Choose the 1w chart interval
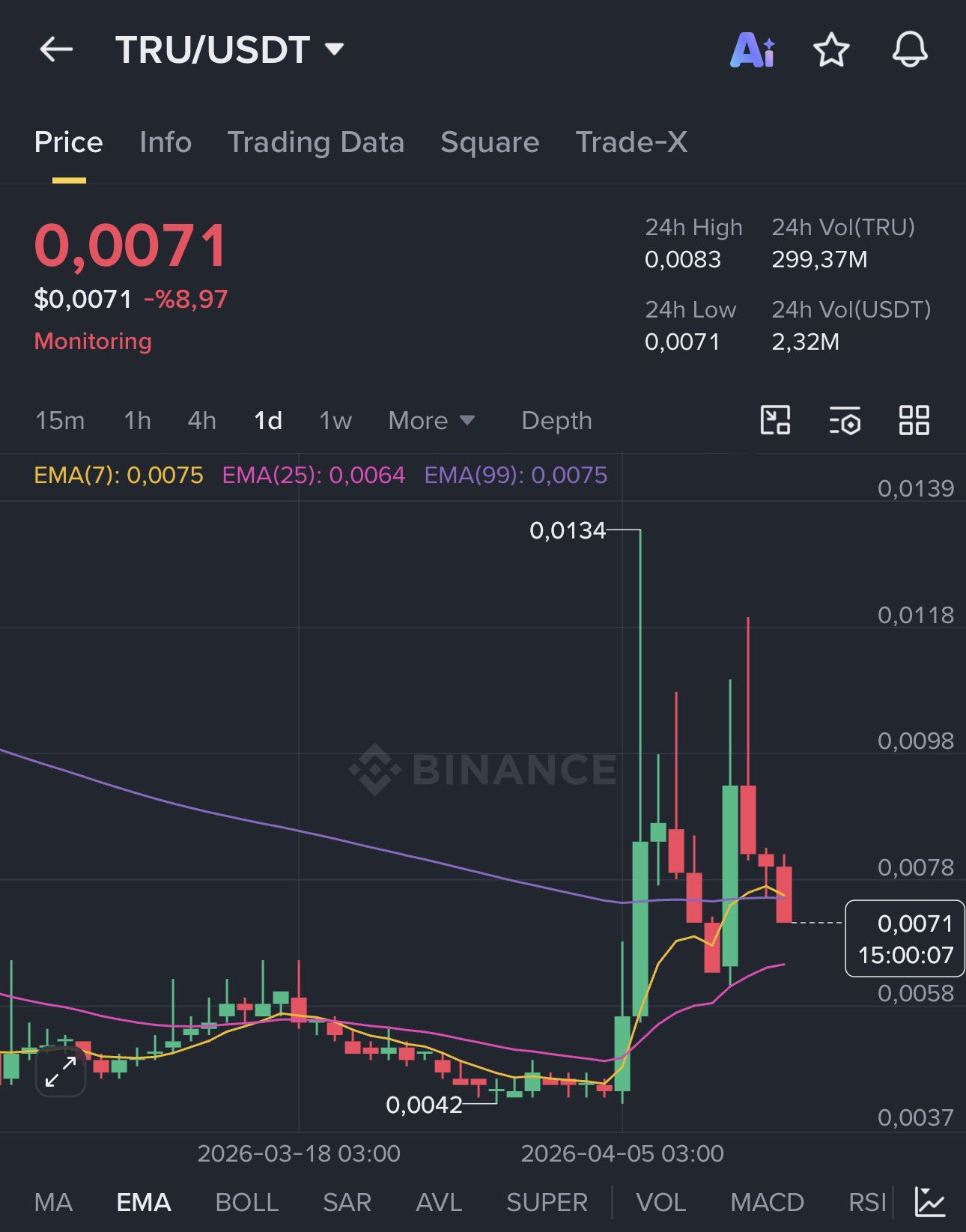 (335, 421)
